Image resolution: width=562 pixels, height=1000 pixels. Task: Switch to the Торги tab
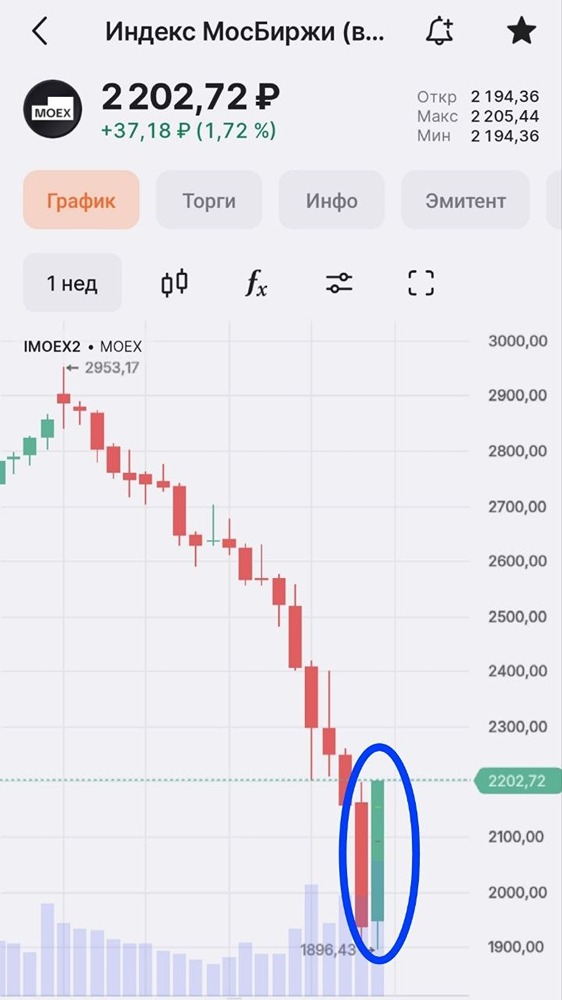(x=209, y=200)
